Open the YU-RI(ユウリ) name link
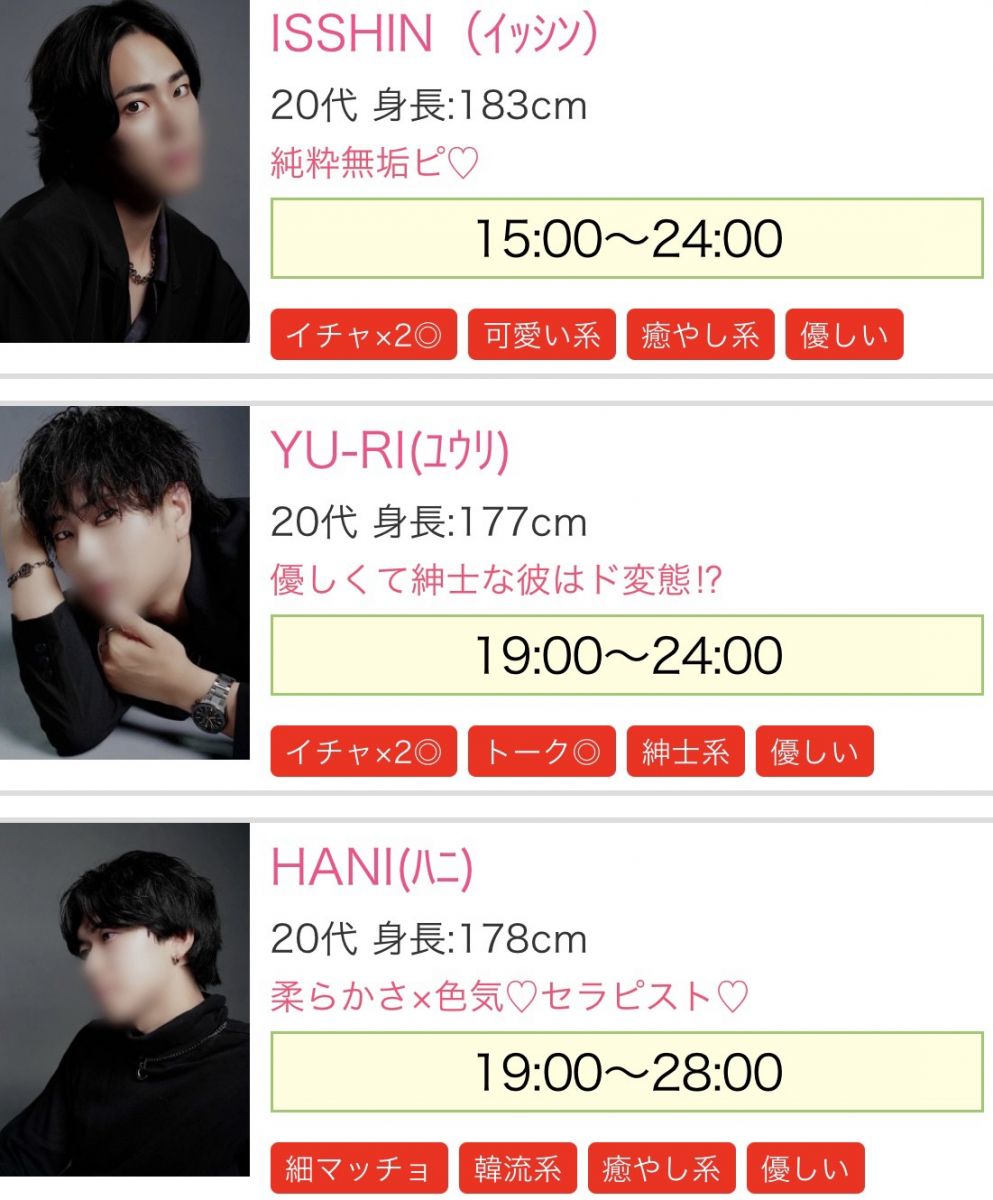 [x=390, y=452]
